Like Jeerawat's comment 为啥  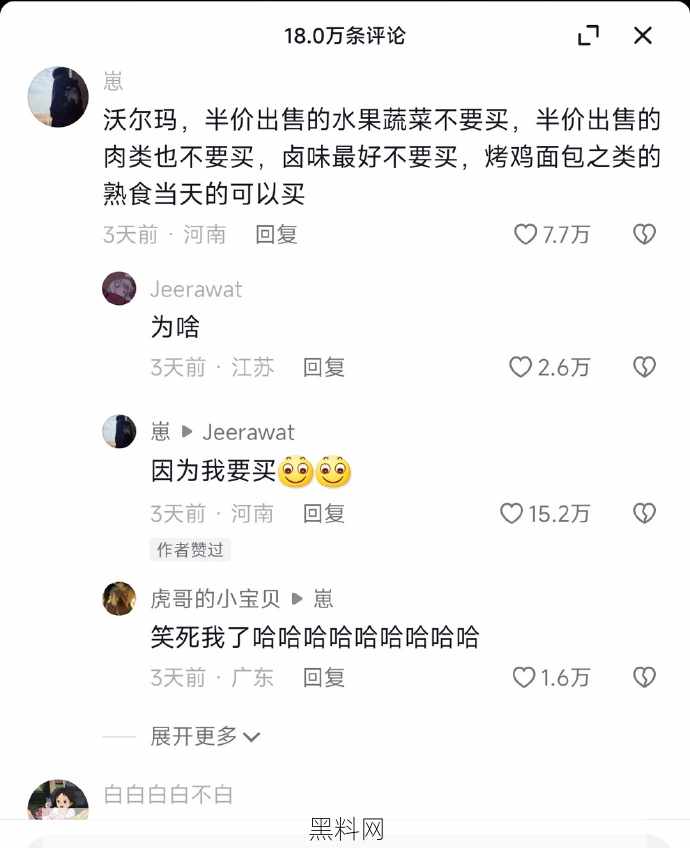pyautogui.click(x=521, y=368)
